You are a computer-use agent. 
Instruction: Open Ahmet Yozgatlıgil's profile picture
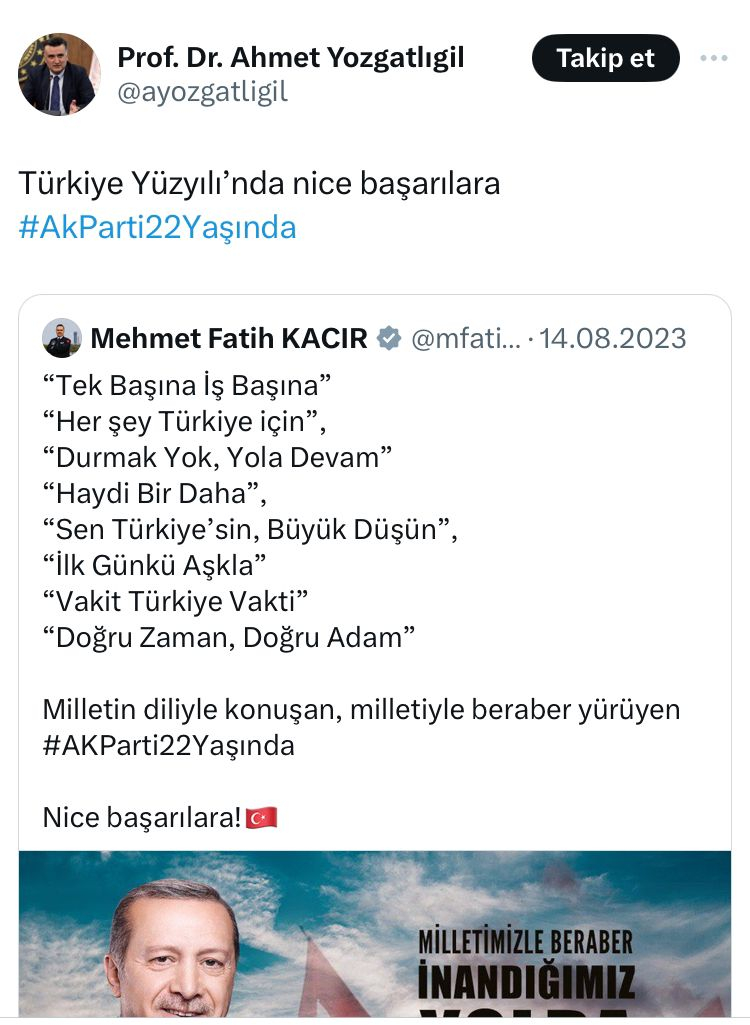pyautogui.click(x=59, y=74)
